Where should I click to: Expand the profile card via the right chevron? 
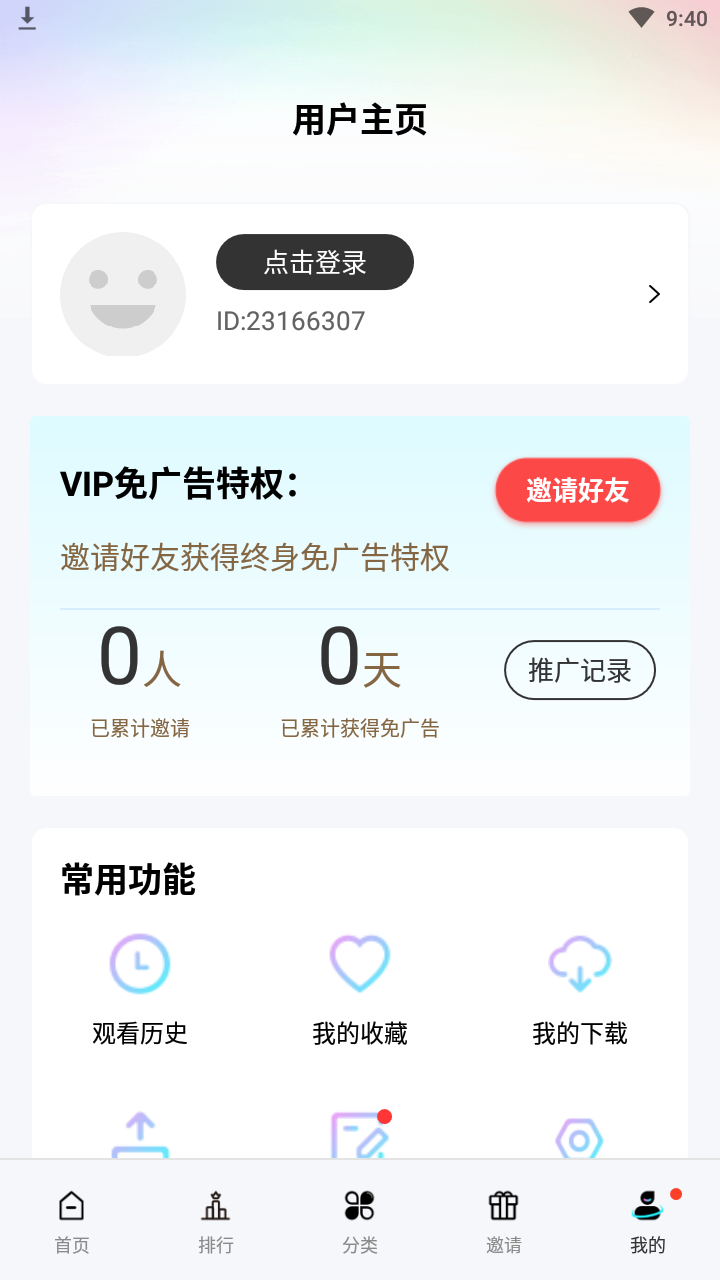tap(654, 294)
